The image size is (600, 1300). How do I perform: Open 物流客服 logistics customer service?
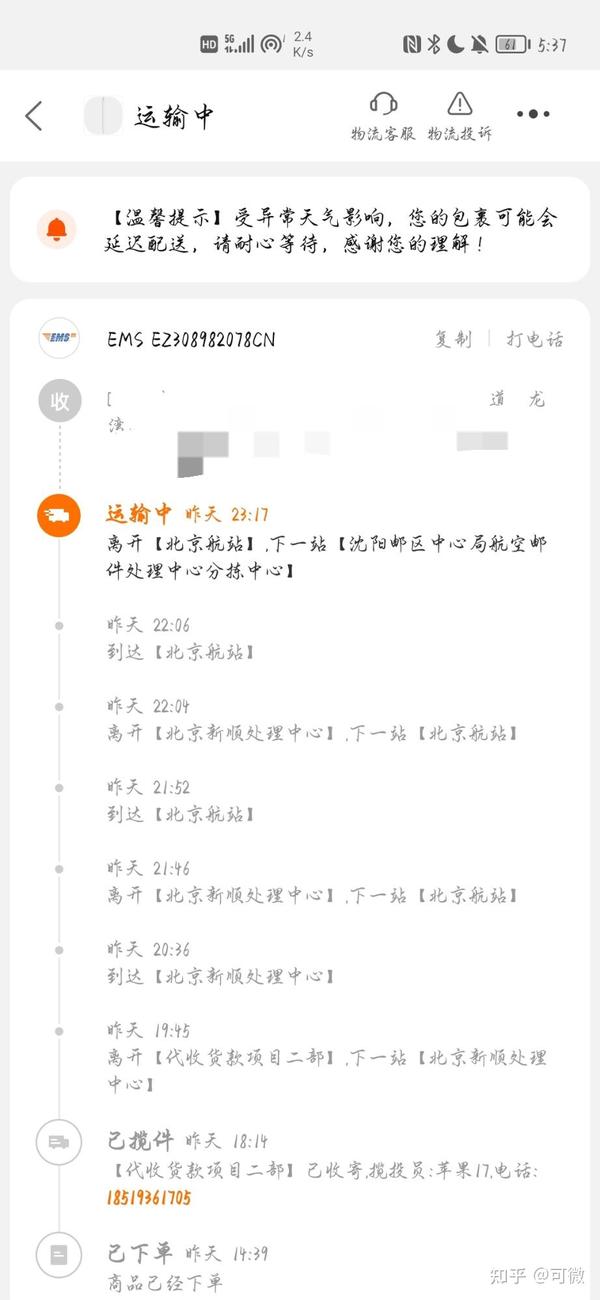pyautogui.click(x=383, y=116)
